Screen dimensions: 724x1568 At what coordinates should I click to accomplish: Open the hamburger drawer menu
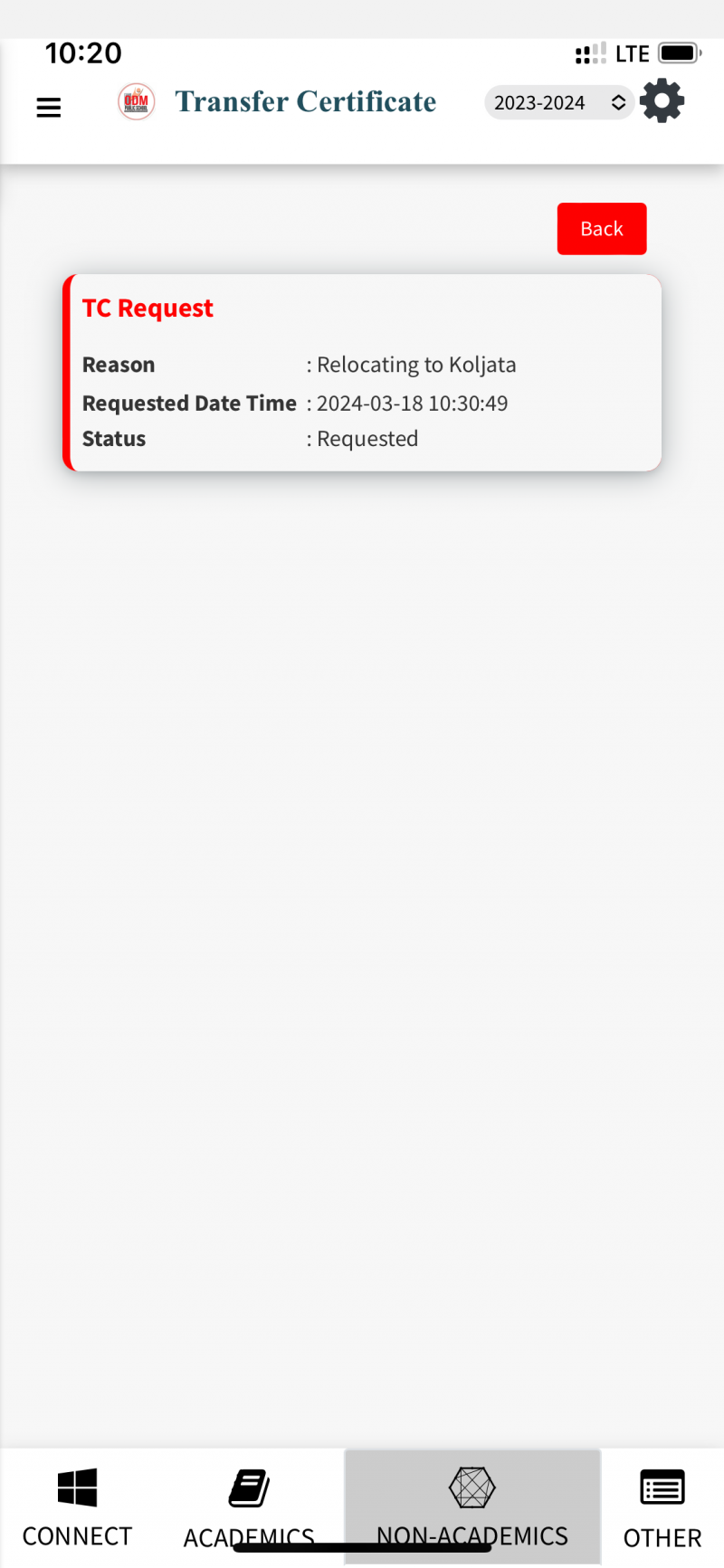[49, 108]
